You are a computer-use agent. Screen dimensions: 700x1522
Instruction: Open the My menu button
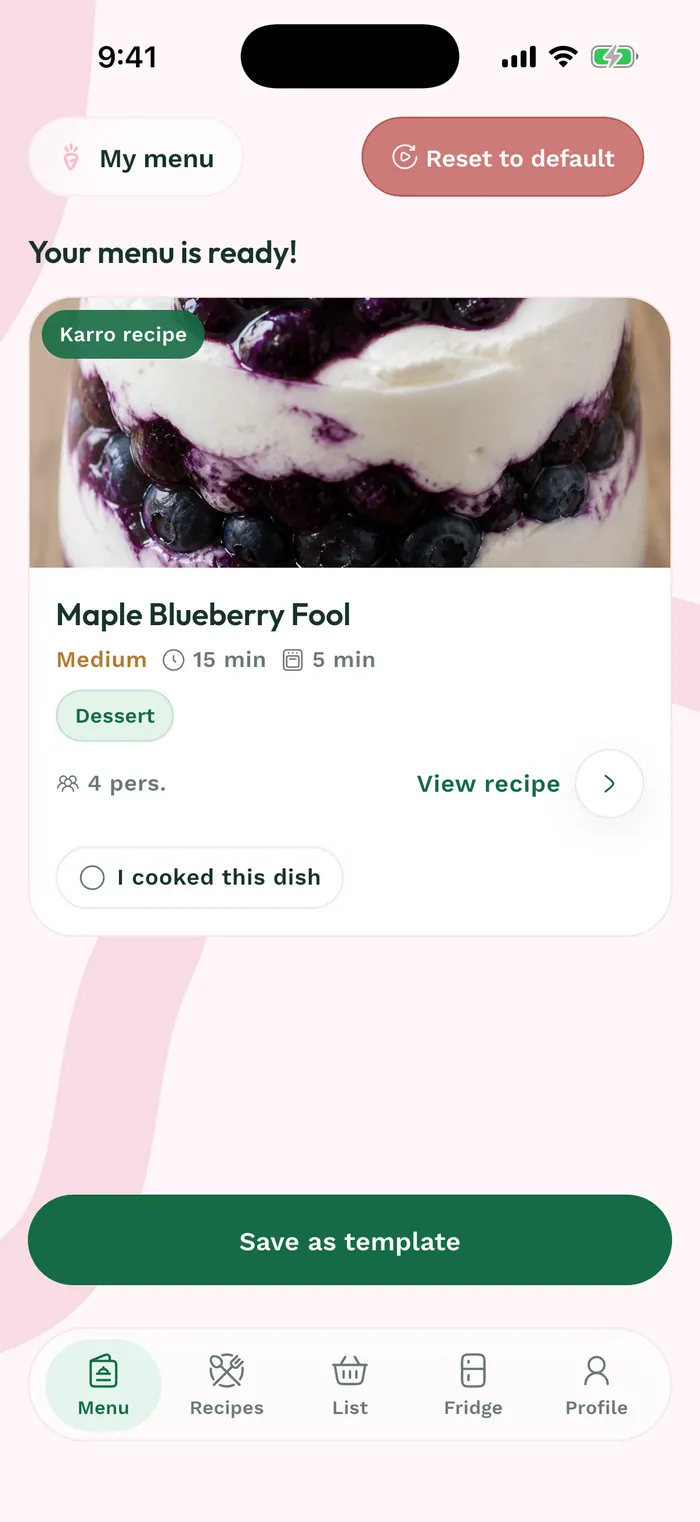[136, 158]
